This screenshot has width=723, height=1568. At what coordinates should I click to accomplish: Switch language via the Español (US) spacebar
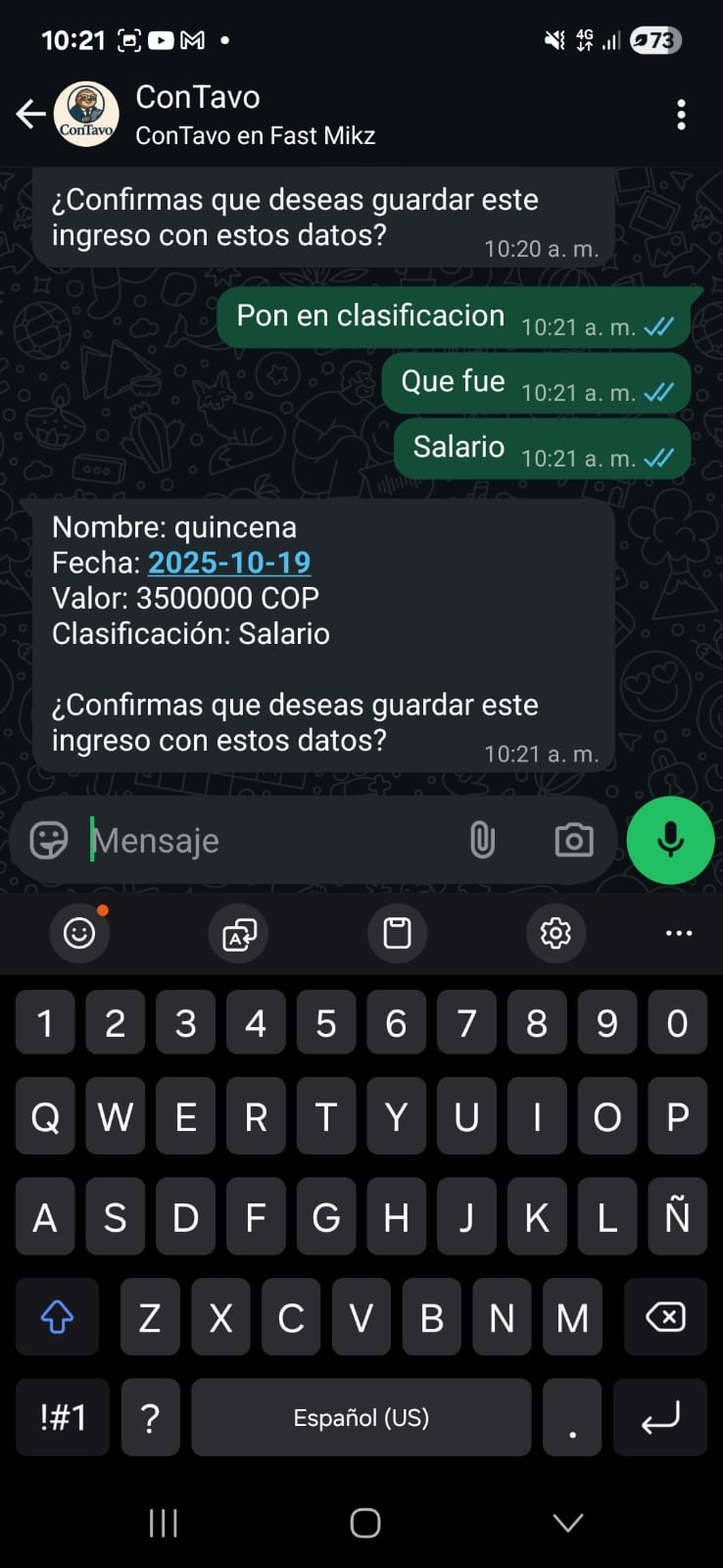click(361, 1416)
